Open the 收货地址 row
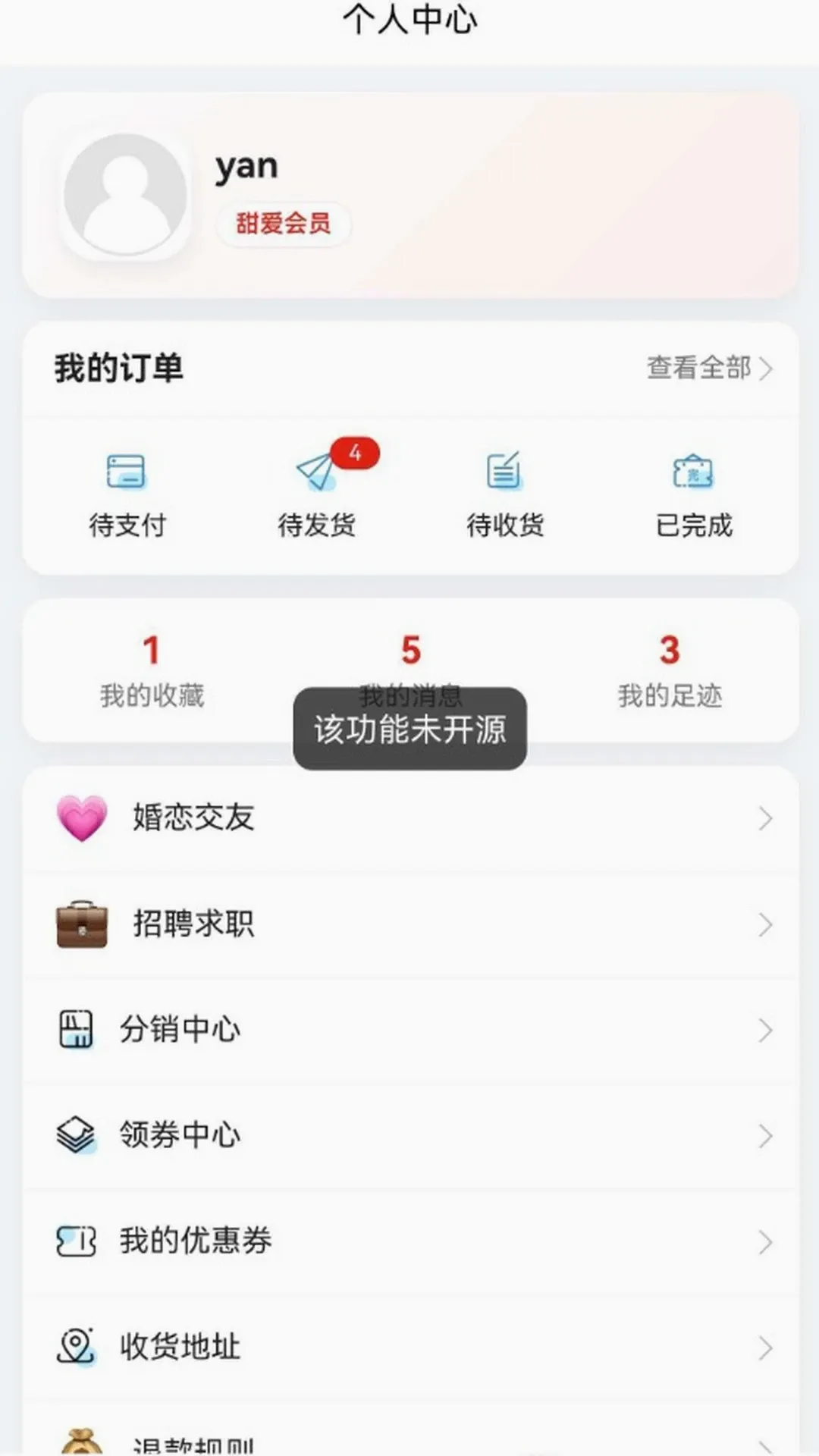Viewport: 819px width, 1456px height. click(410, 1347)
